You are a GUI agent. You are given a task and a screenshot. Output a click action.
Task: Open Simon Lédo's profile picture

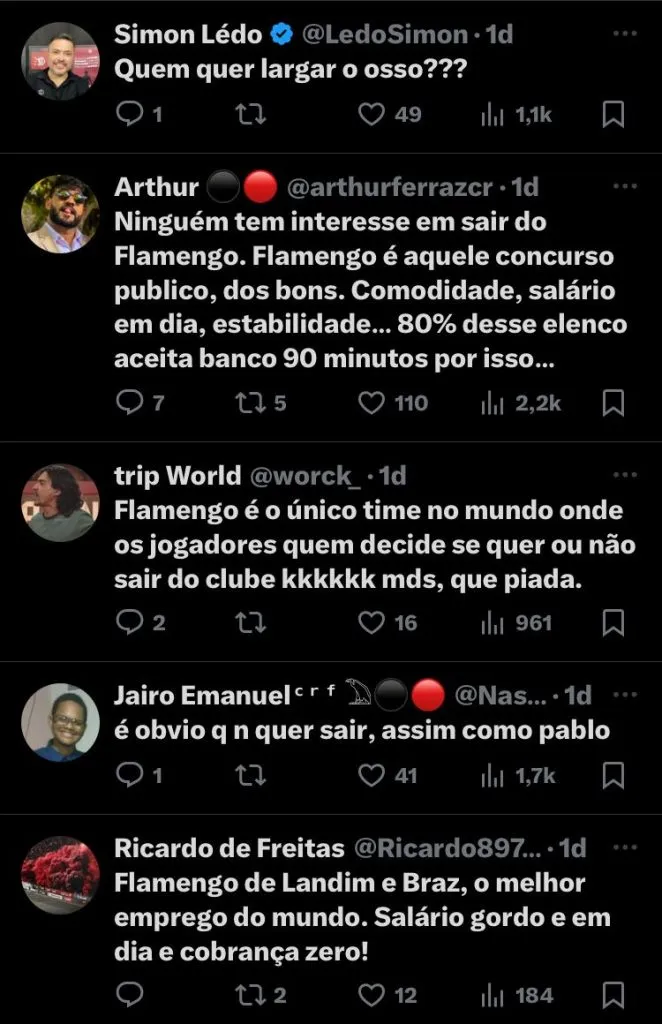click(60, 61)
